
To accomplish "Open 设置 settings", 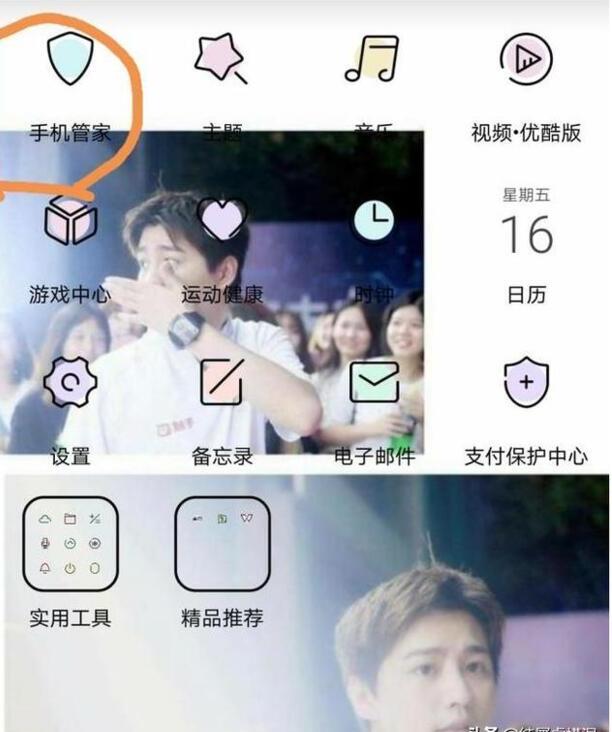I will (x=70, y=383).
